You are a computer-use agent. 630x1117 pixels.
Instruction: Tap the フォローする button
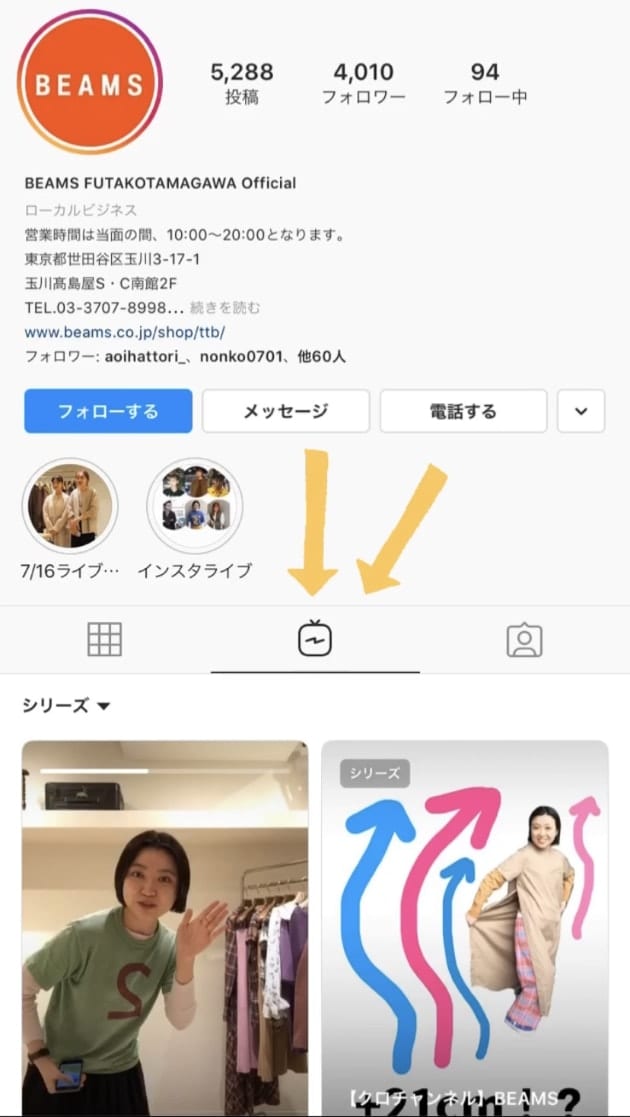(108, 411)
